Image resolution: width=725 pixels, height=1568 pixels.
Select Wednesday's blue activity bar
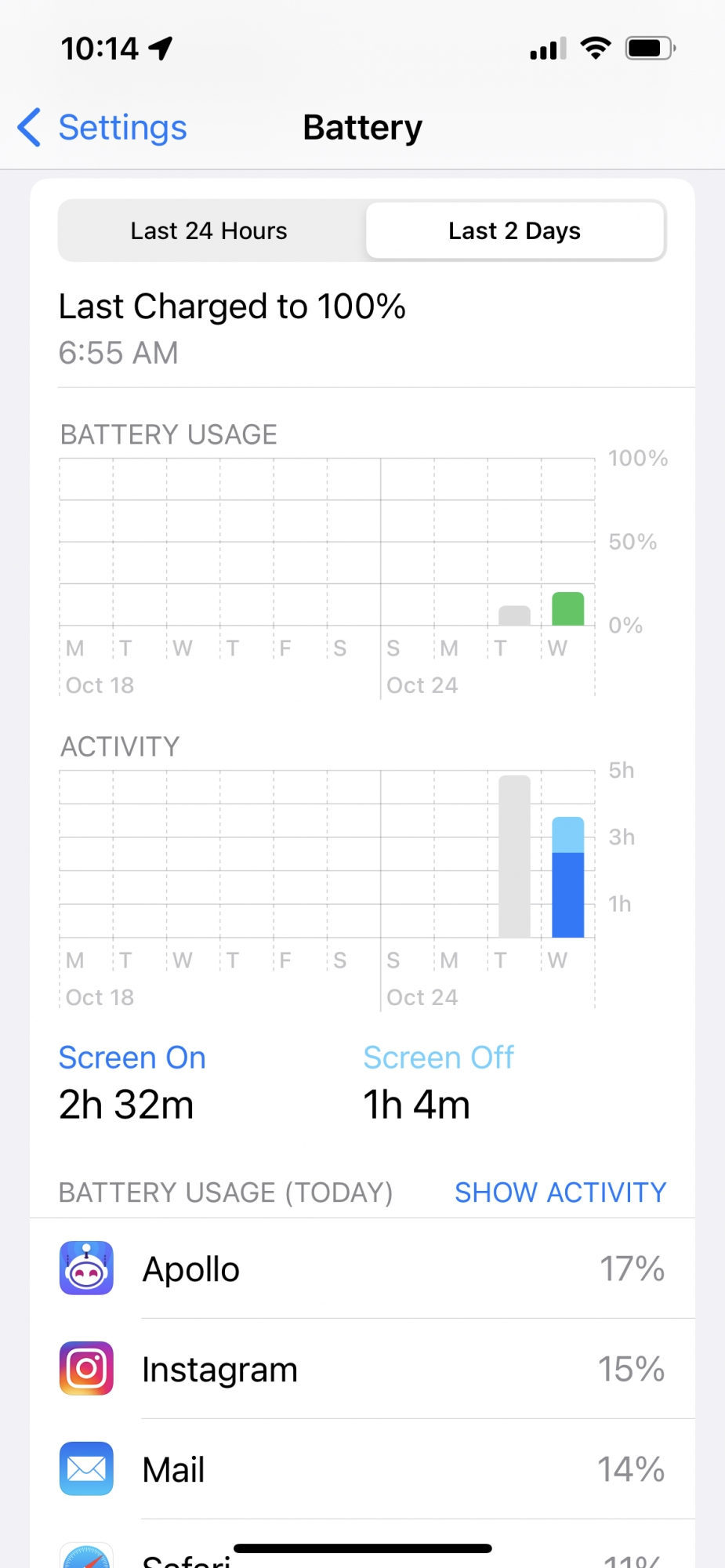tap(568, 878)
